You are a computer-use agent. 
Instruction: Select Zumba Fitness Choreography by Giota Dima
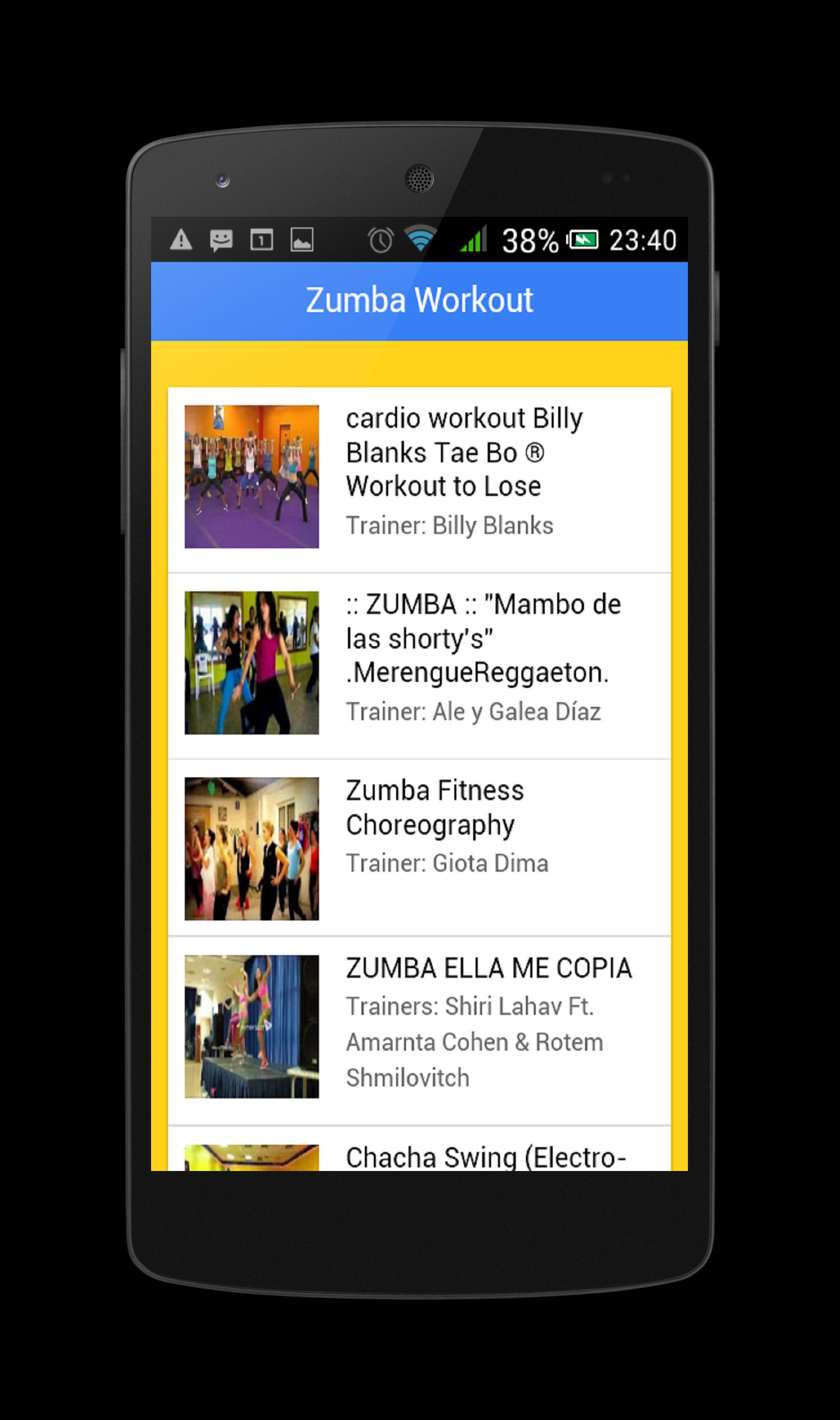click(x=420, y=847)
